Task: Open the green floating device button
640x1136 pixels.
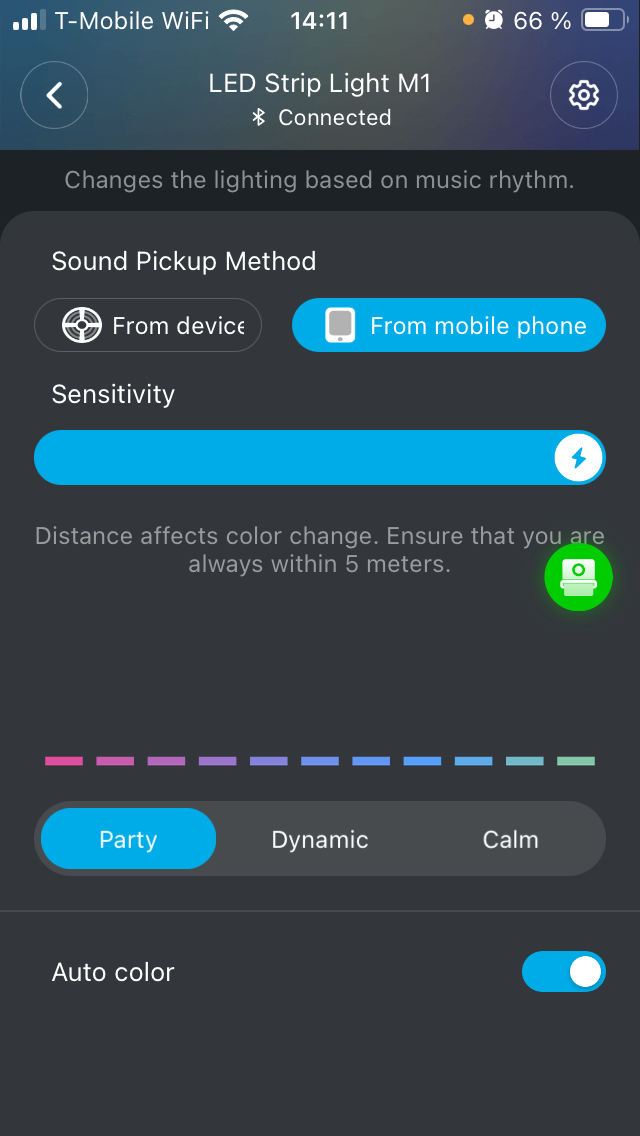Action: point(578,578)
